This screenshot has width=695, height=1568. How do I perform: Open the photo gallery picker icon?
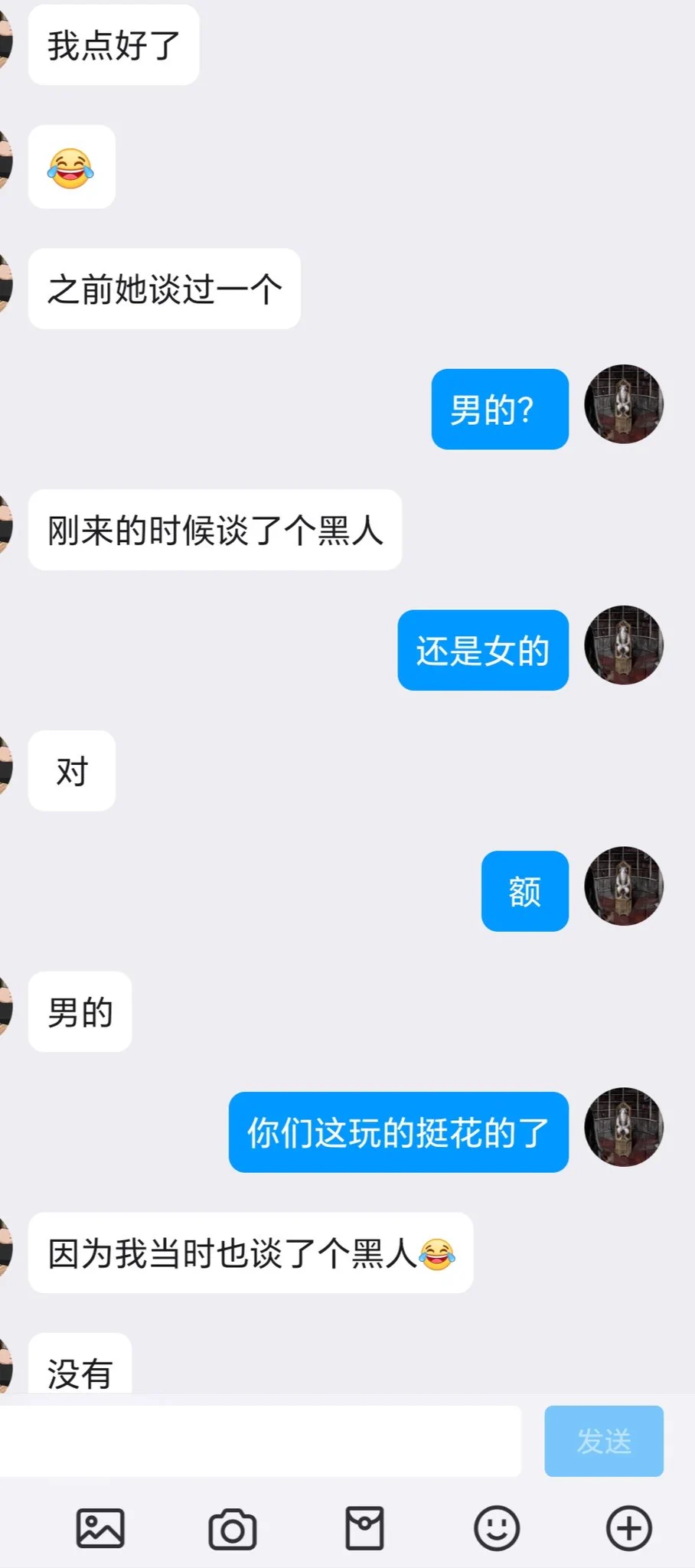pyautogui.click(x=100, y=1528)
